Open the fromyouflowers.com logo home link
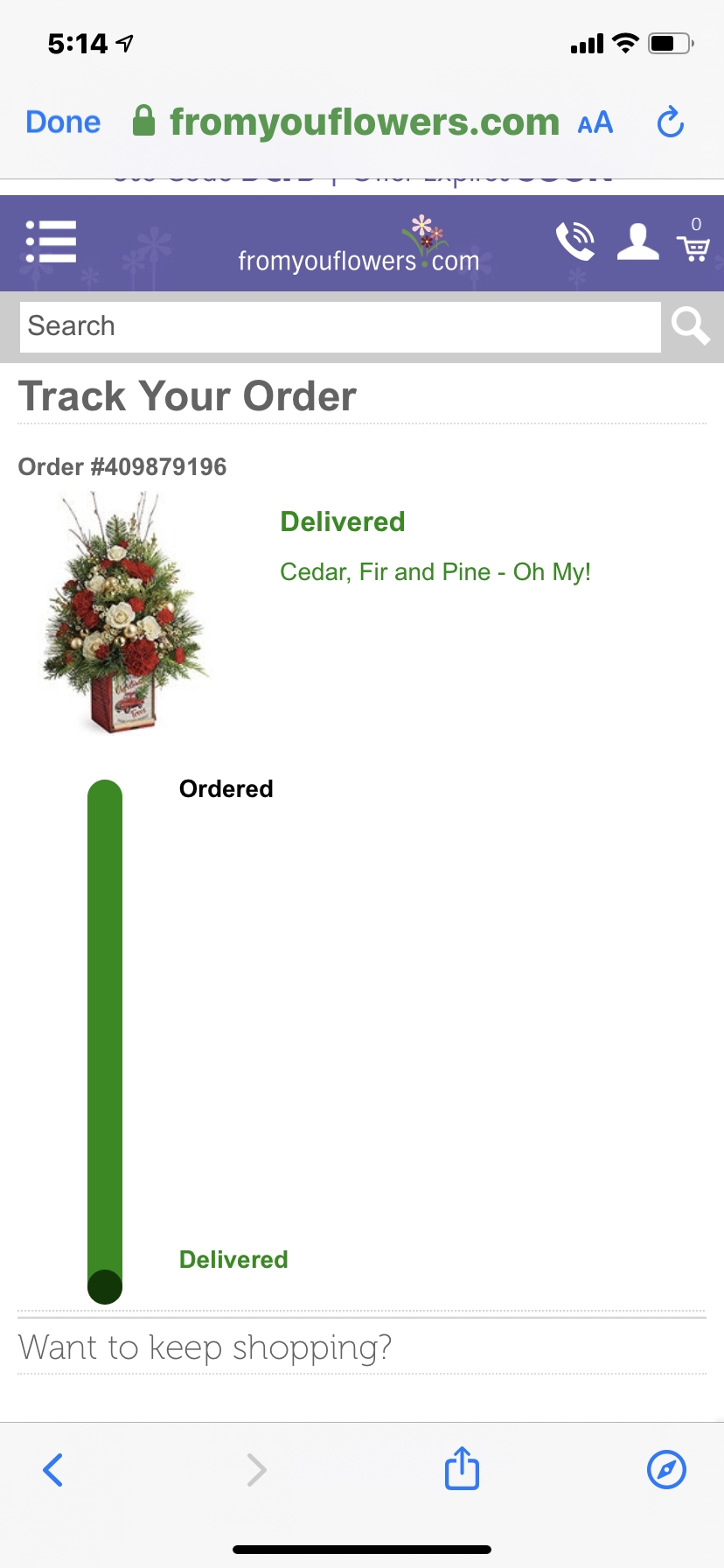 point(359,248)
